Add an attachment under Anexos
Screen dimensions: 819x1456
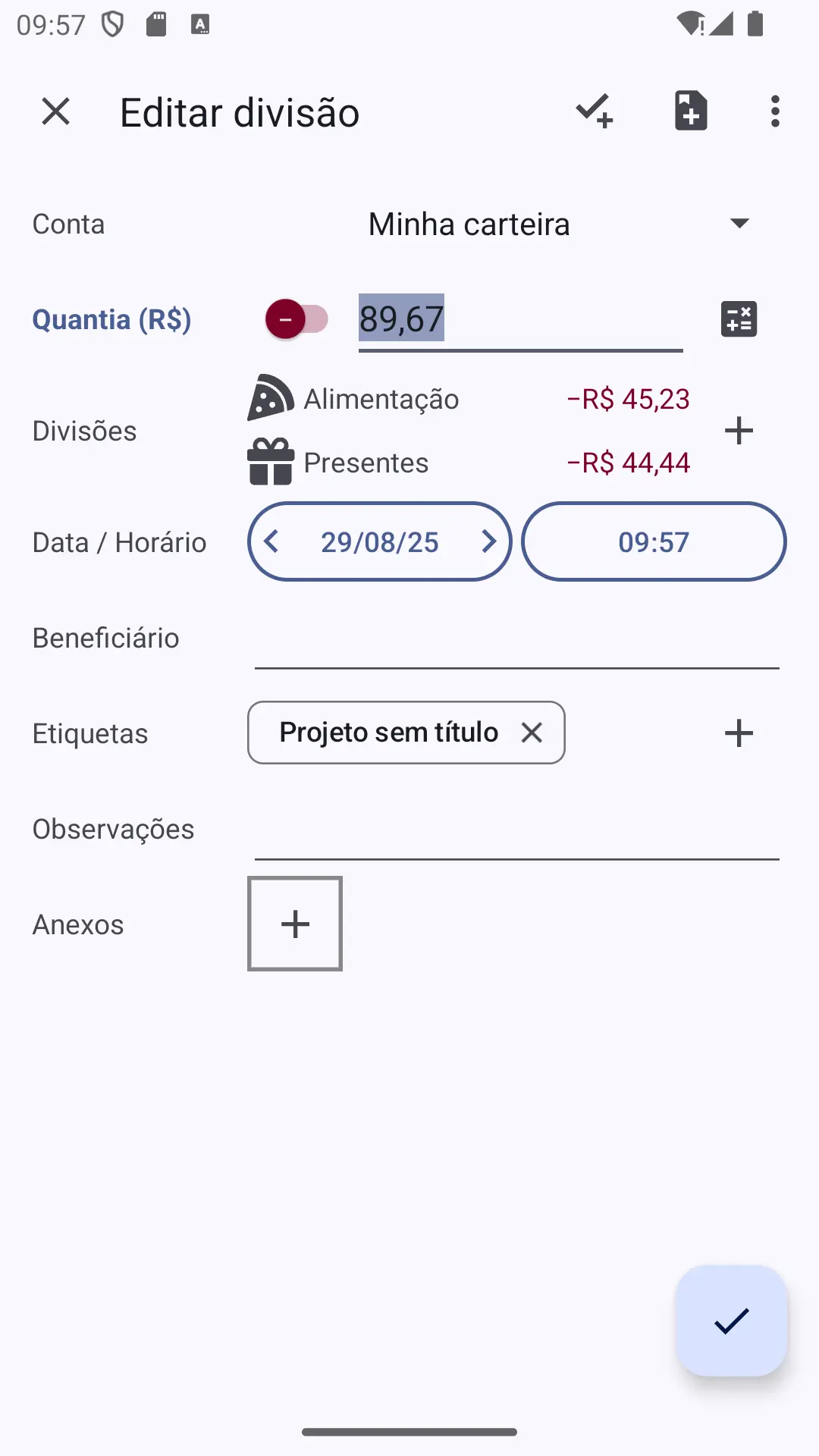pyautogui.click(x=295, y=924)
